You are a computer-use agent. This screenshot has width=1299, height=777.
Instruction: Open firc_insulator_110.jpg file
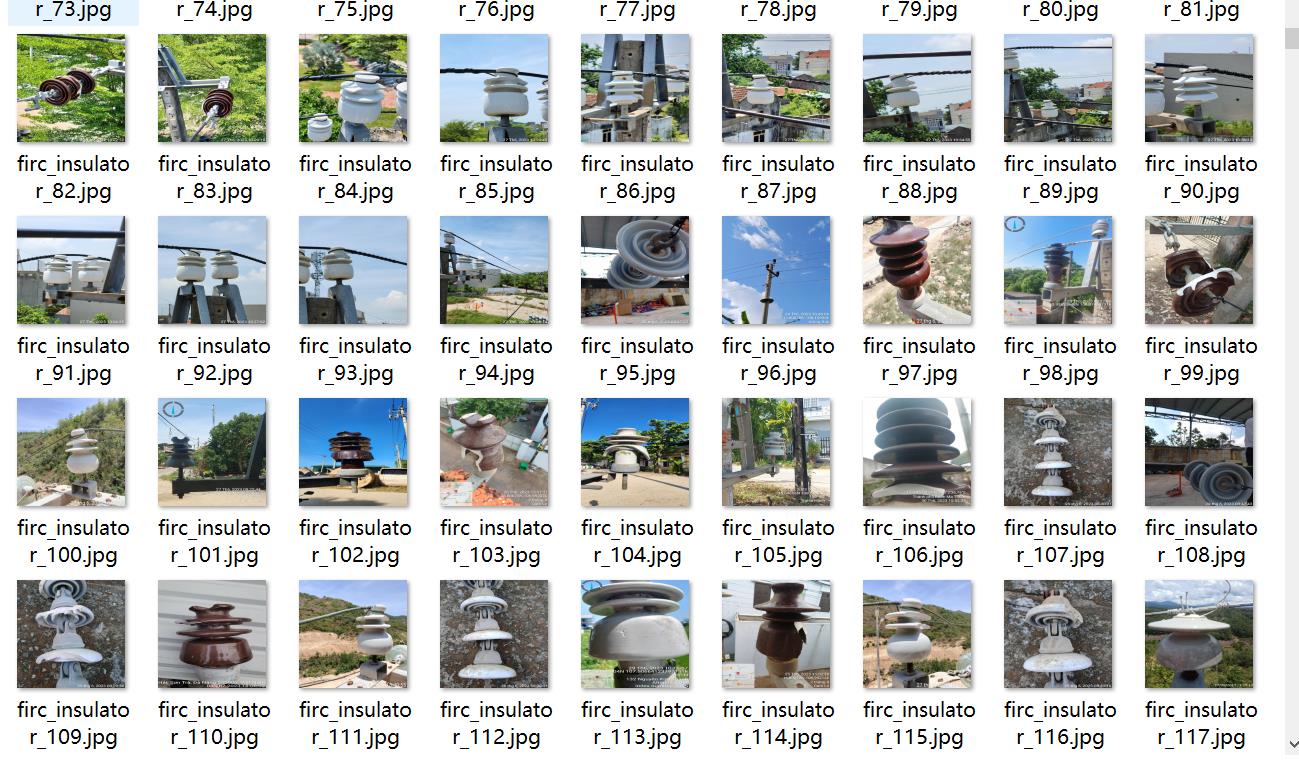tap(212, 634)
